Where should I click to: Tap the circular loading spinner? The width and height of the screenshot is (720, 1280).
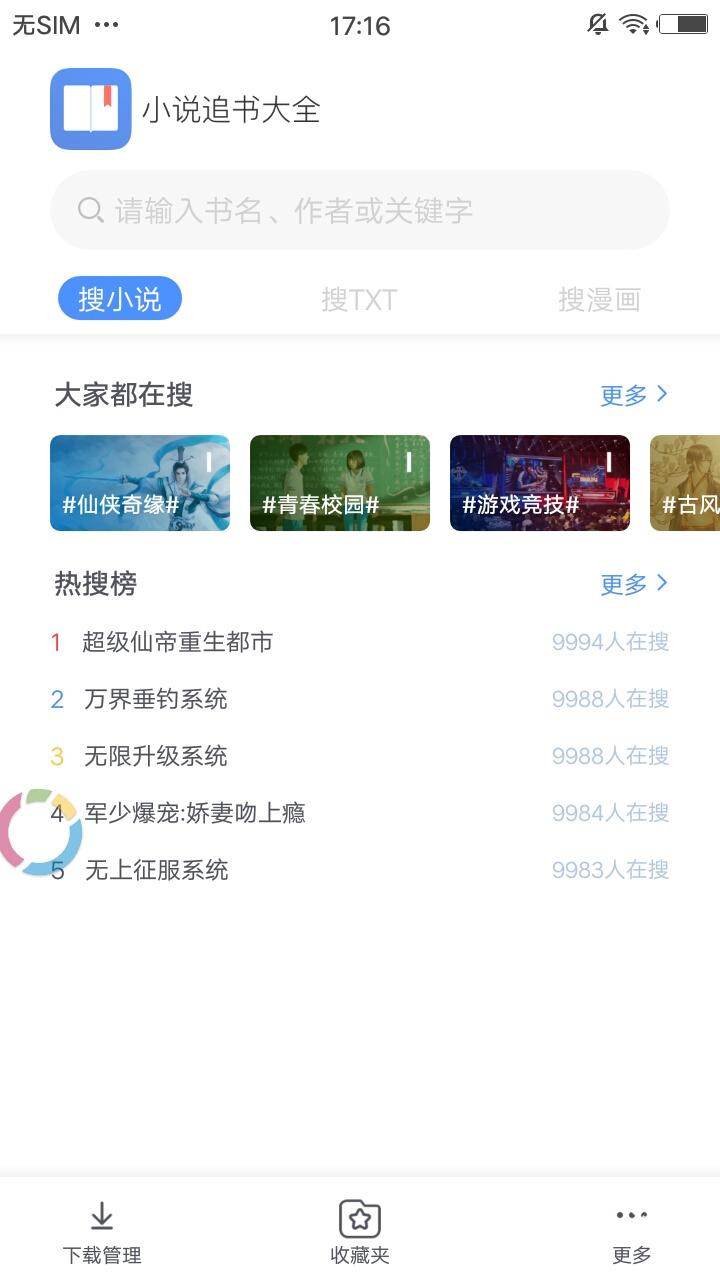[40, 831]
